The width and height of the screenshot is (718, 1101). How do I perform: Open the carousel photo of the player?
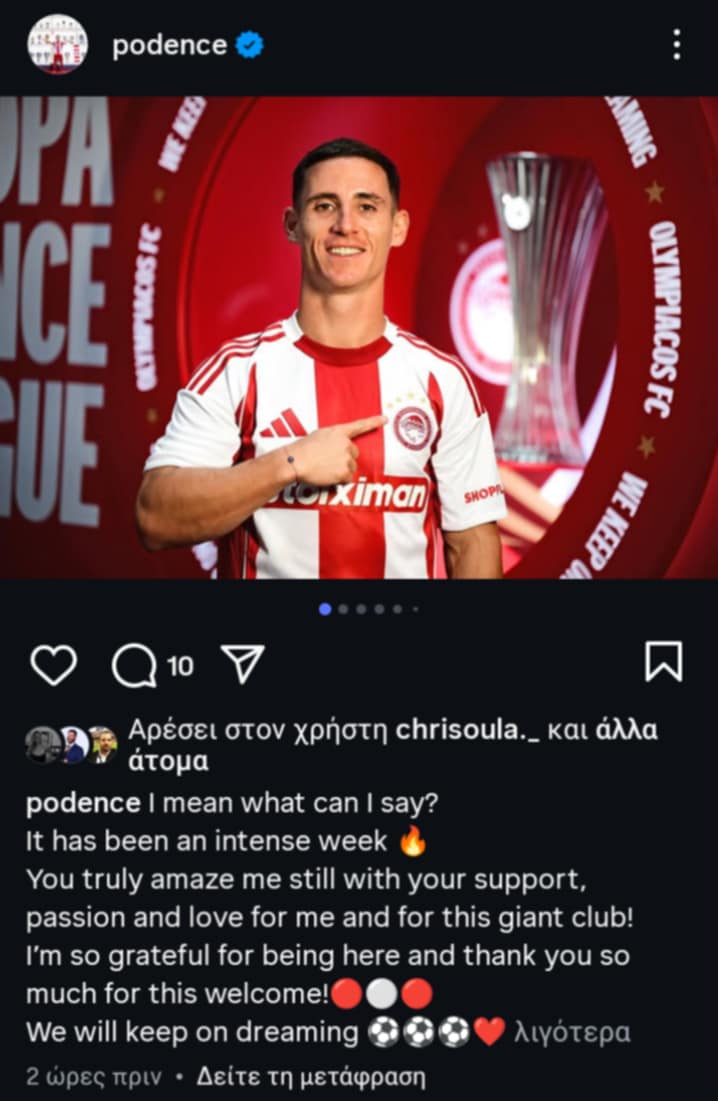point(358,337)
